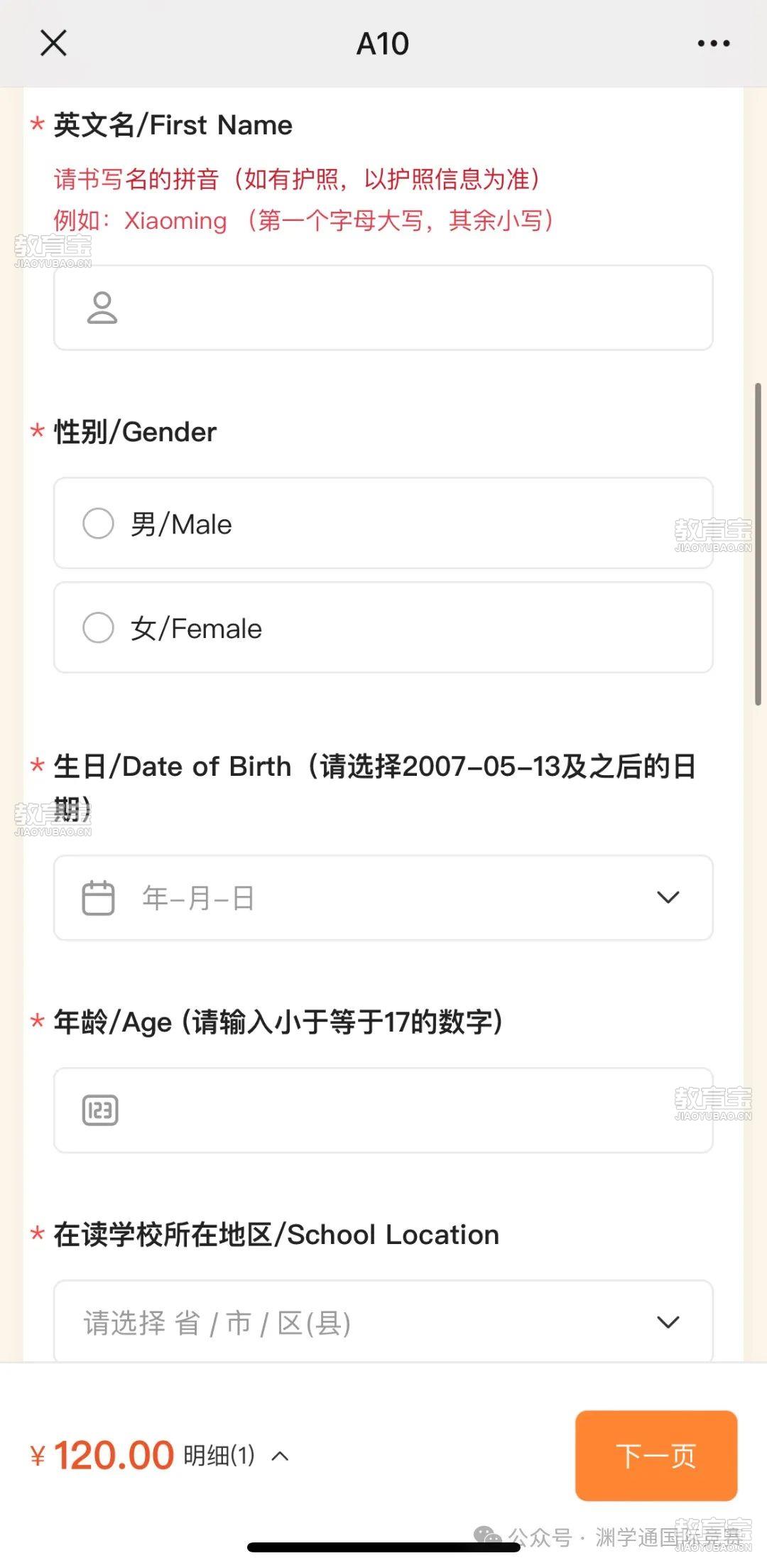Image resolution: width=767 pixels, height=1568 pixels.
Task: Select the 男/Male gender option
Action: tap(383, 524)
